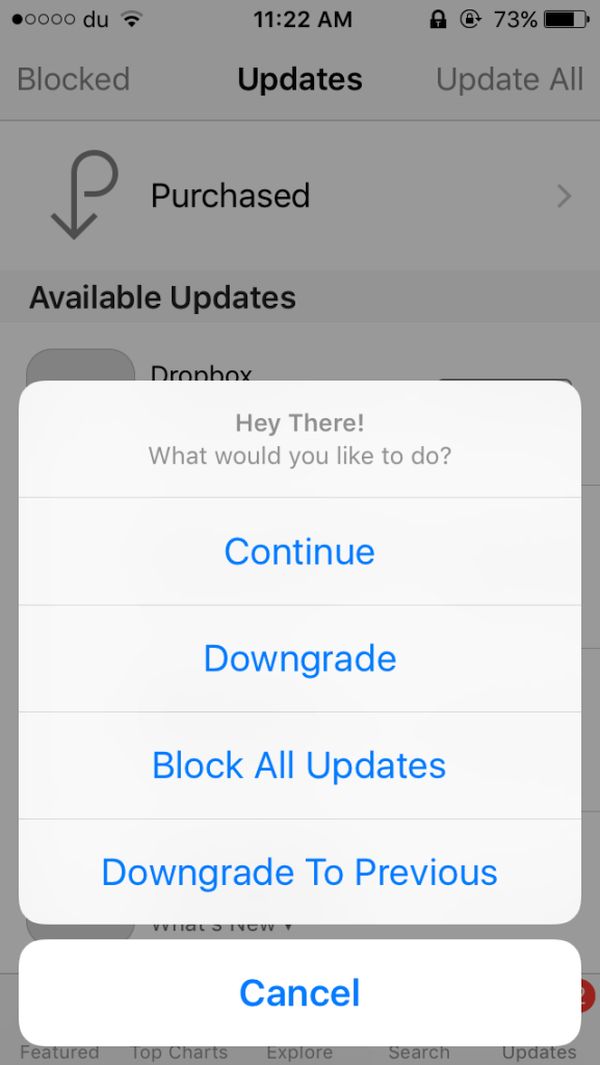Tap Block All Updates
The image size is (600, 1065).
(300, 765)
